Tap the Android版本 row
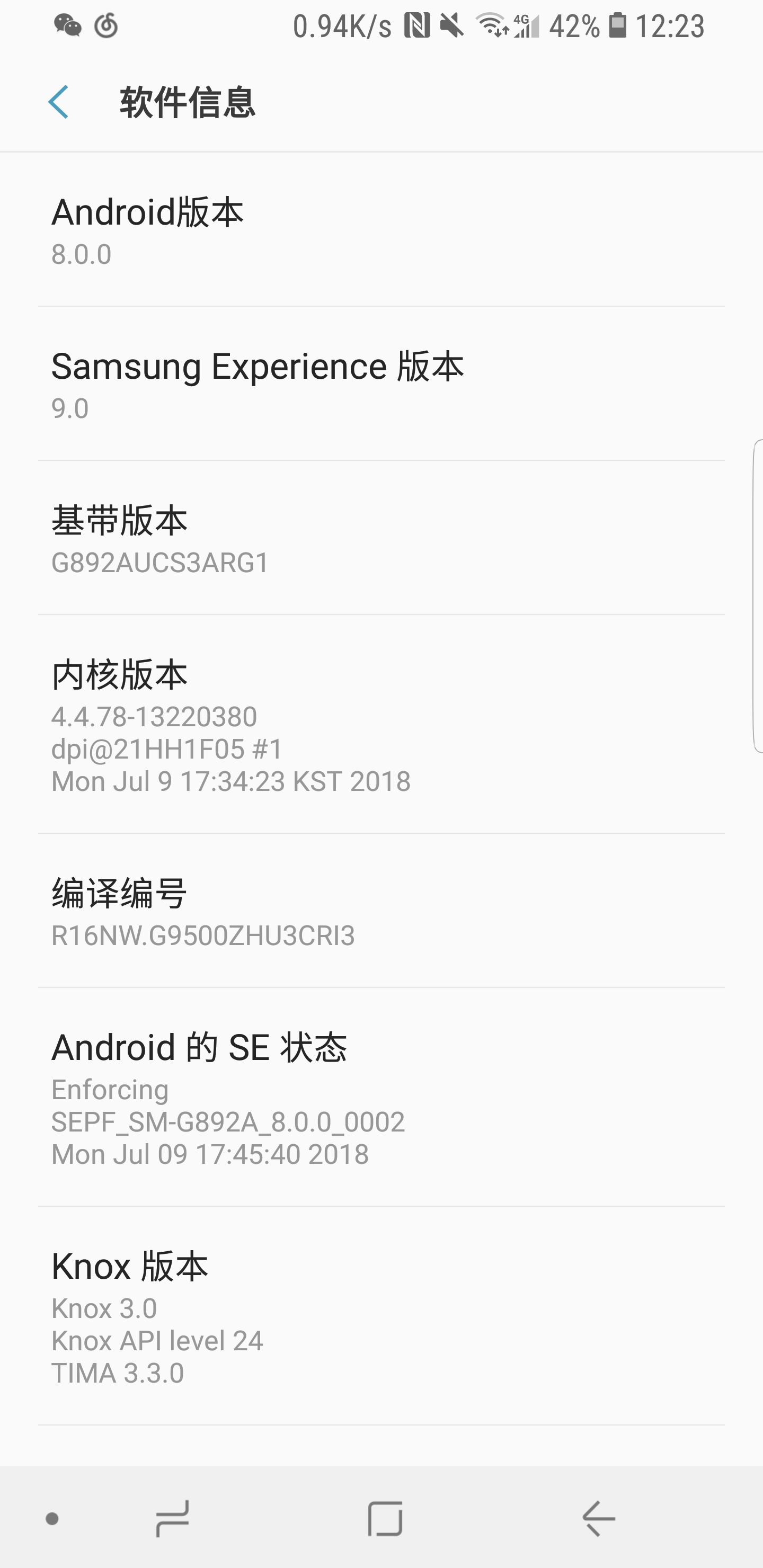This screenshot has width=763, height=1568. [381, 230]
